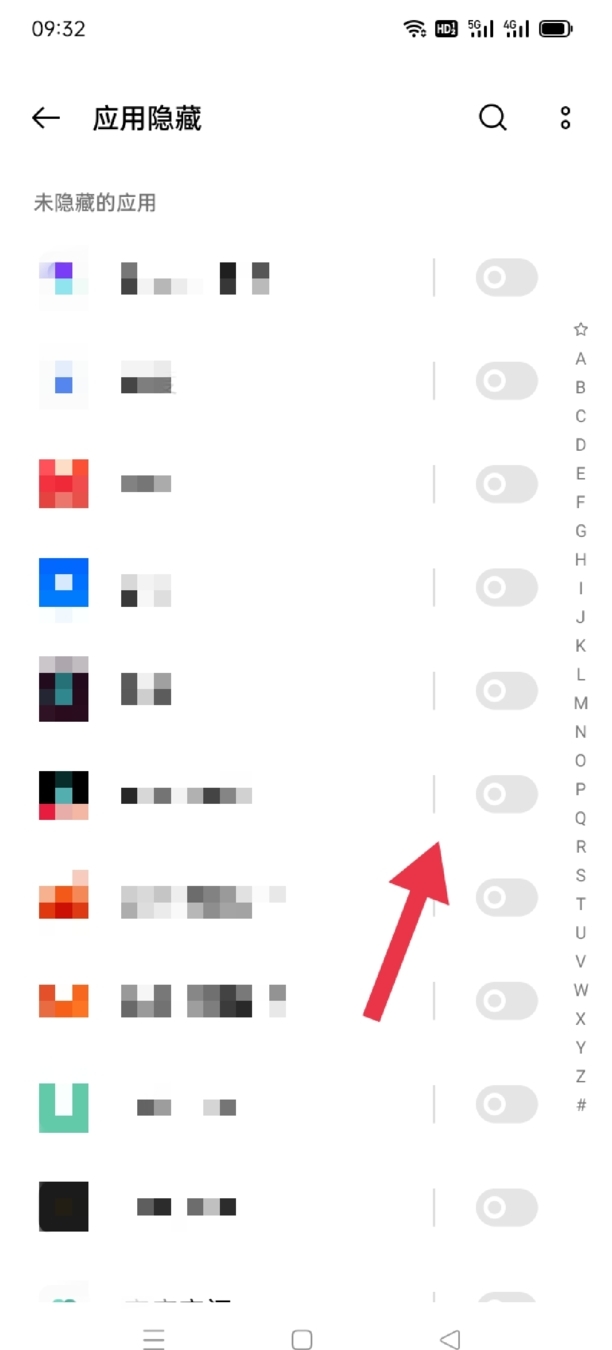Viewport: 612px width, 1350px height.
Task: Toggle hiding for the solid blue icon app
Action: [506, 587]
